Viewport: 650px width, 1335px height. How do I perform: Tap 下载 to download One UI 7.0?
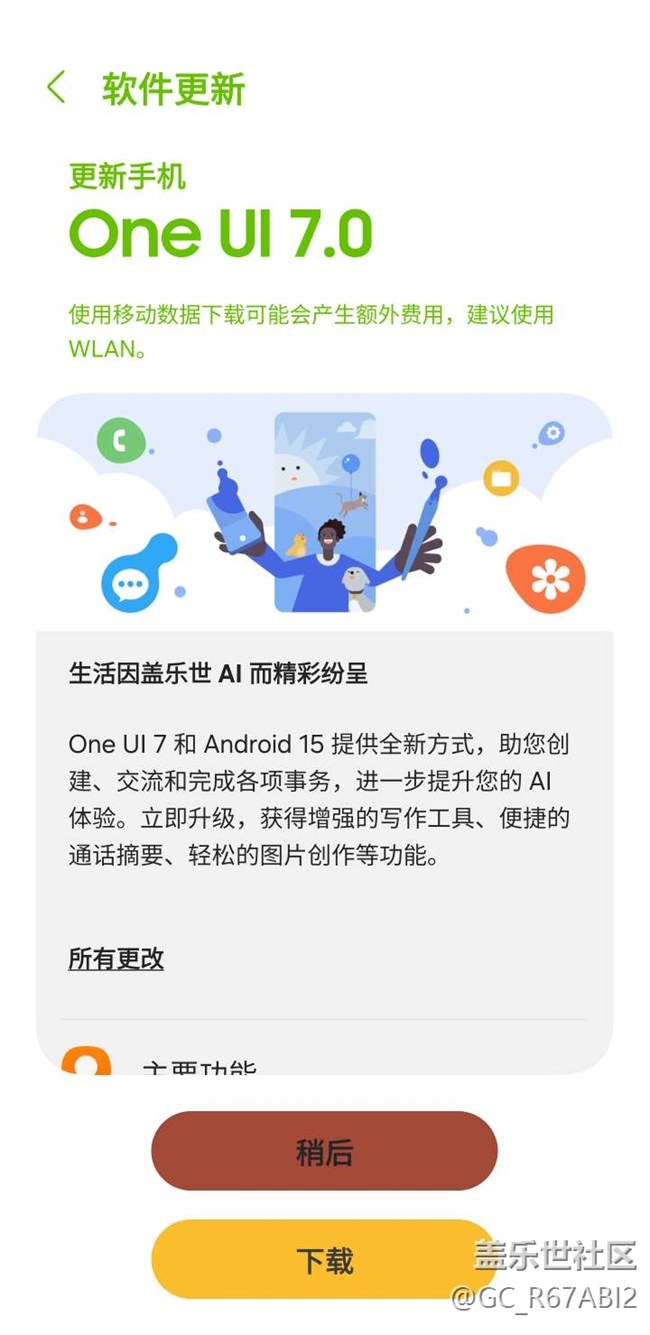(324, 1259)
